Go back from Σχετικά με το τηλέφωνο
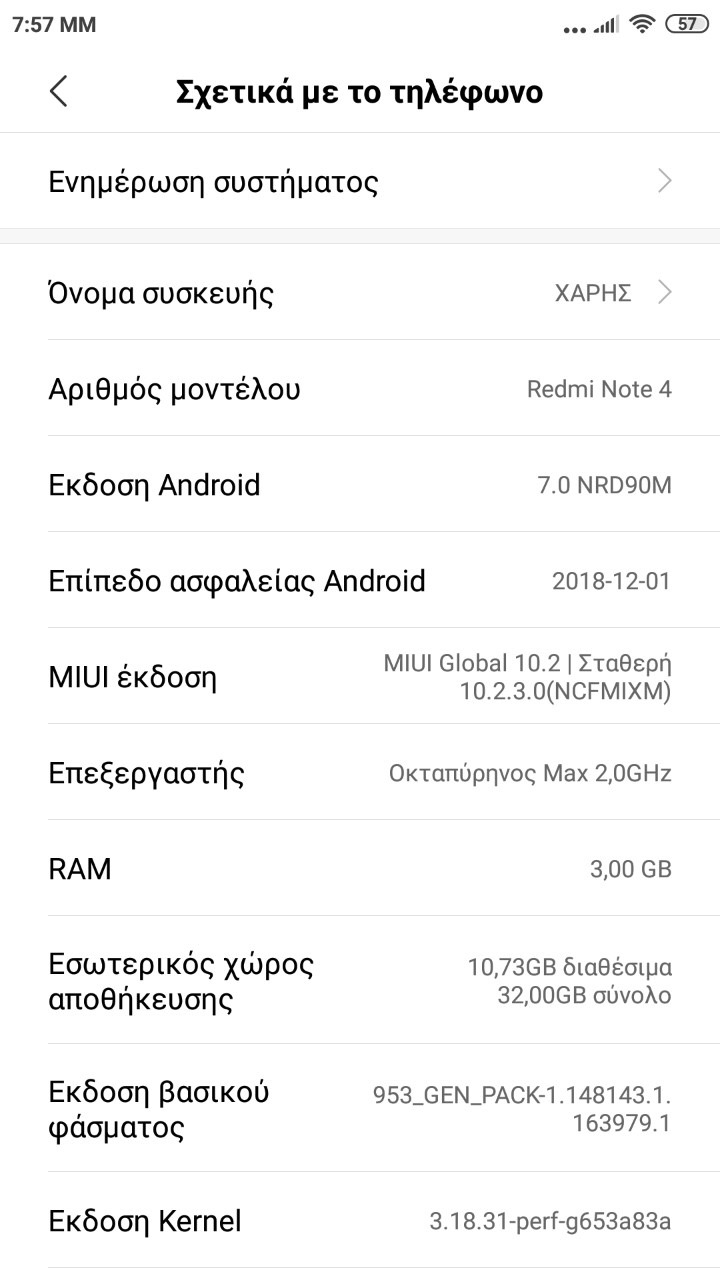 [x=59, y=92]
